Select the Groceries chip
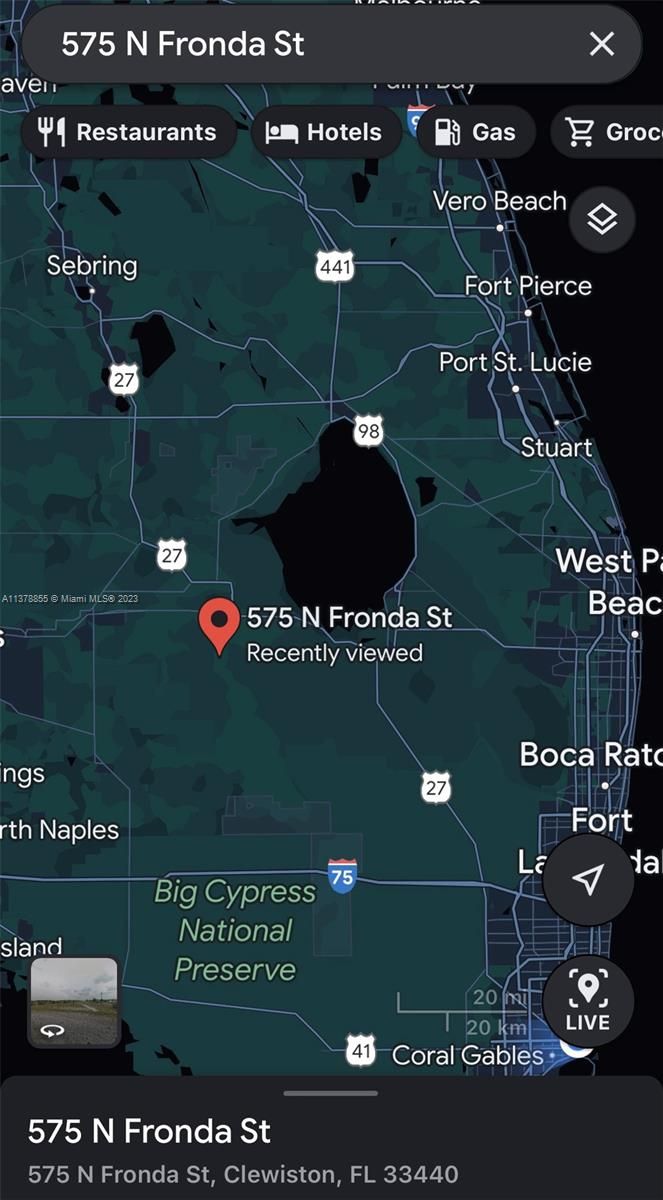 coord(608,132)
